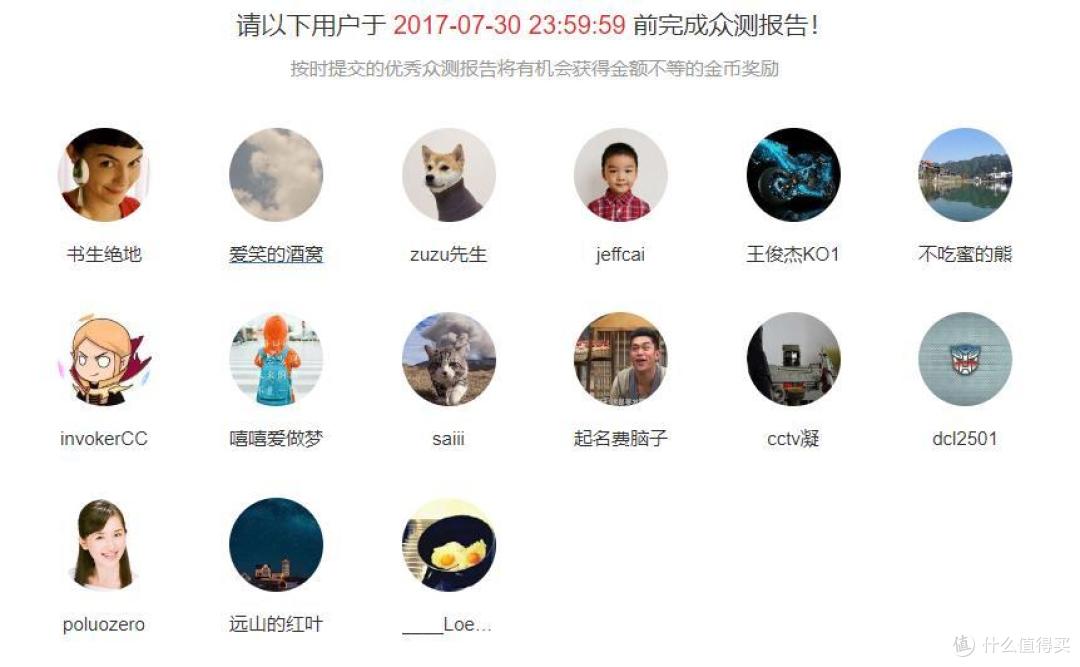Viewport: 1080px width, 667px height.
Task: View zuzu先生's profile avatar
Action: [x=448, y=174]
